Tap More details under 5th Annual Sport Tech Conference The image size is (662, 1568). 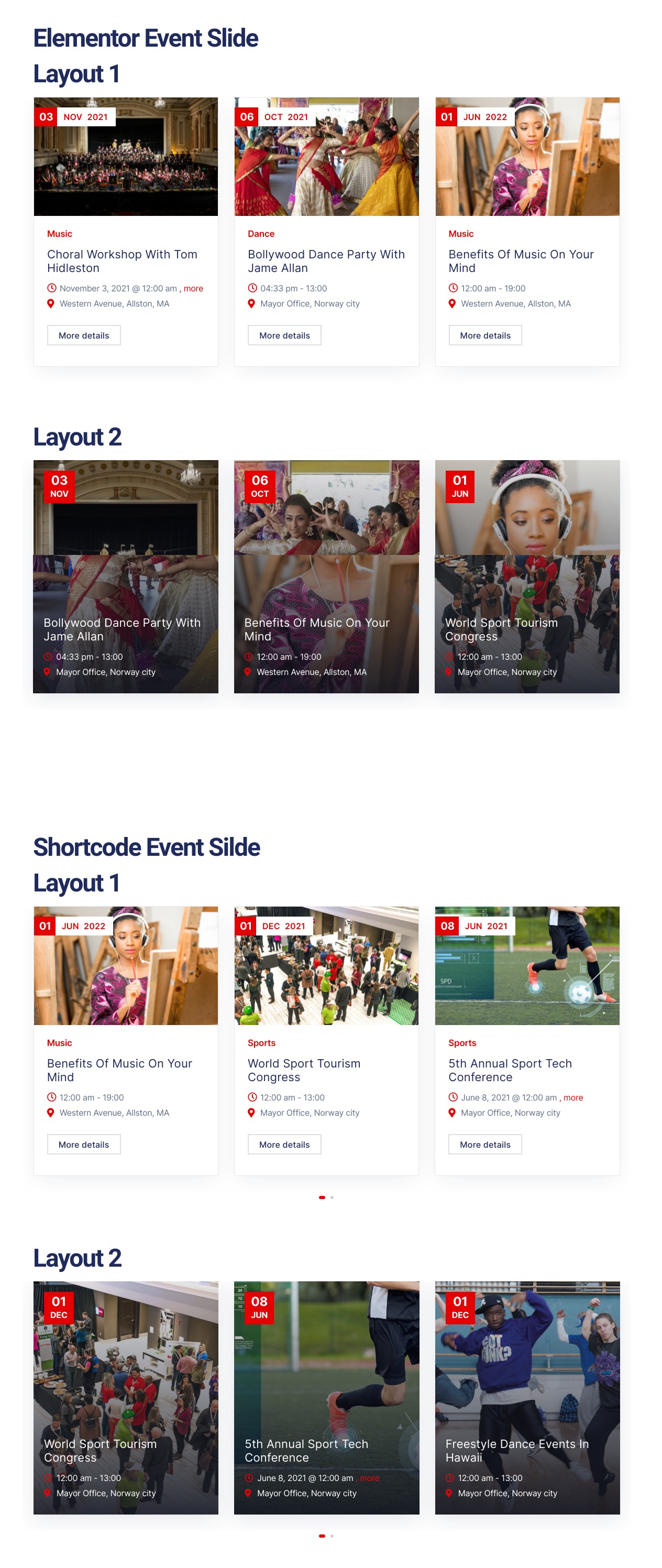point(484,1145)
